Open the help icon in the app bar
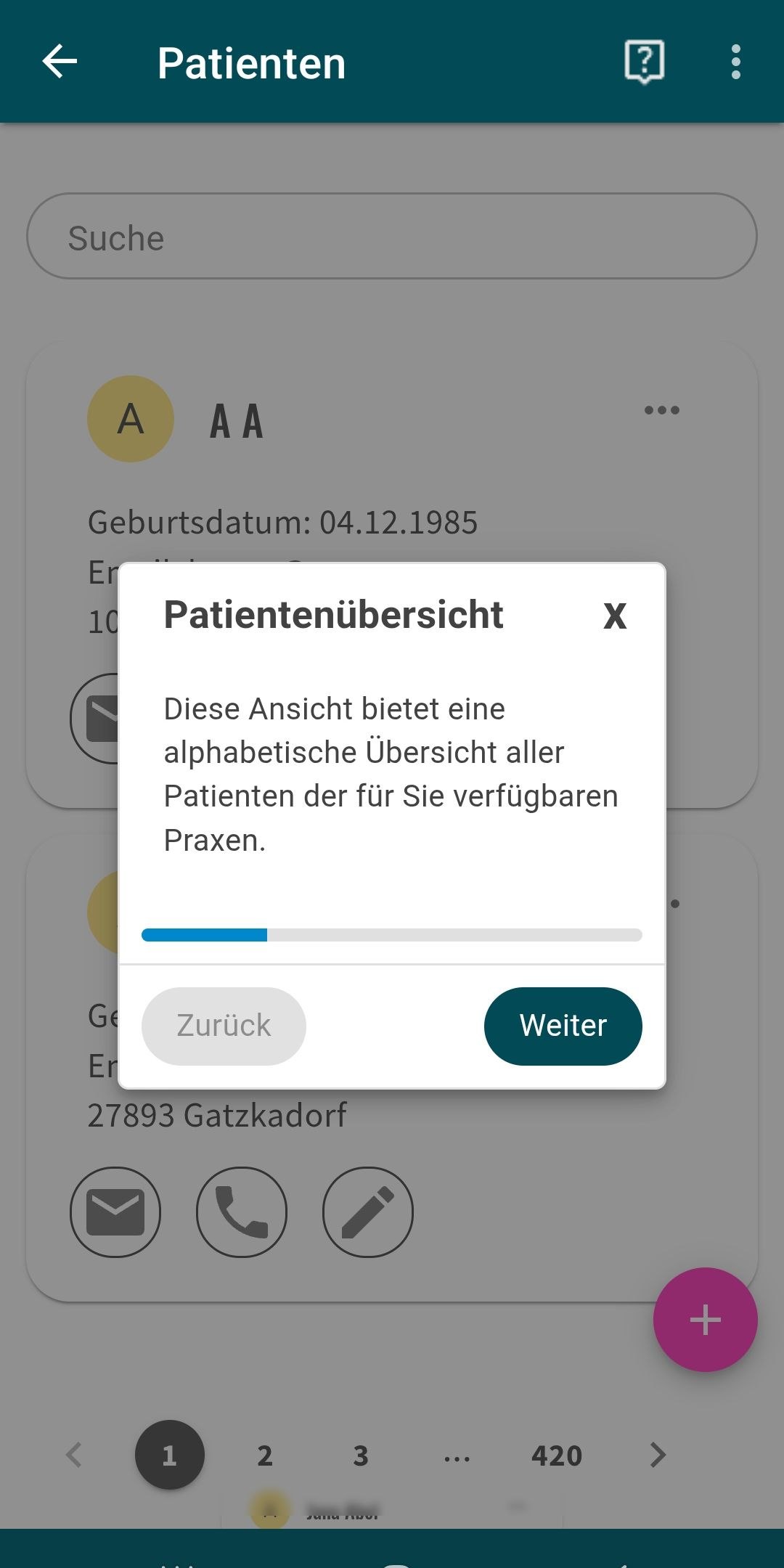 tap(644, 62)
